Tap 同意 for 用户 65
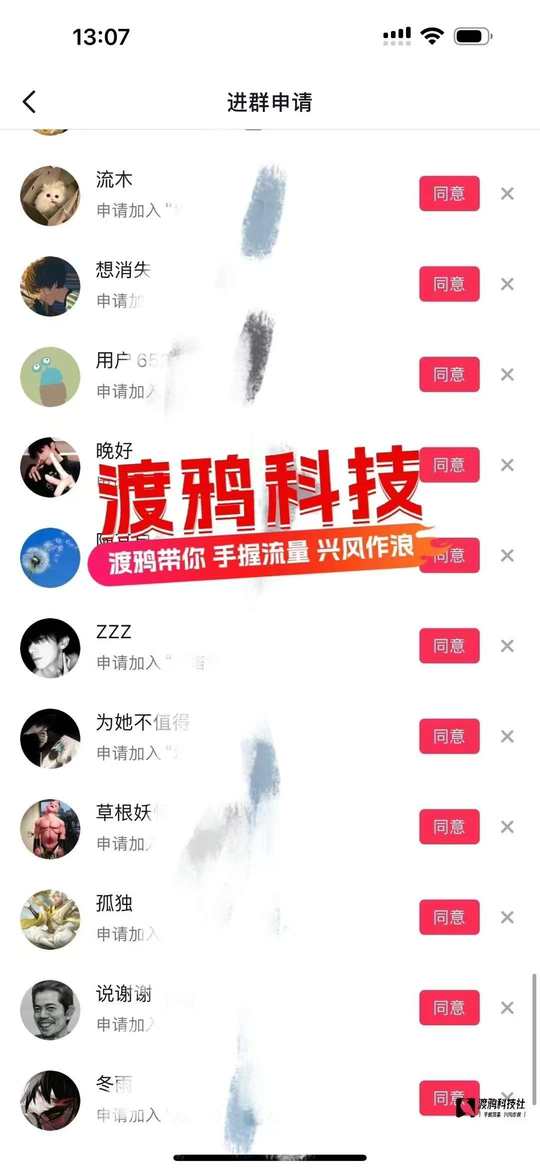 (449, 374)
